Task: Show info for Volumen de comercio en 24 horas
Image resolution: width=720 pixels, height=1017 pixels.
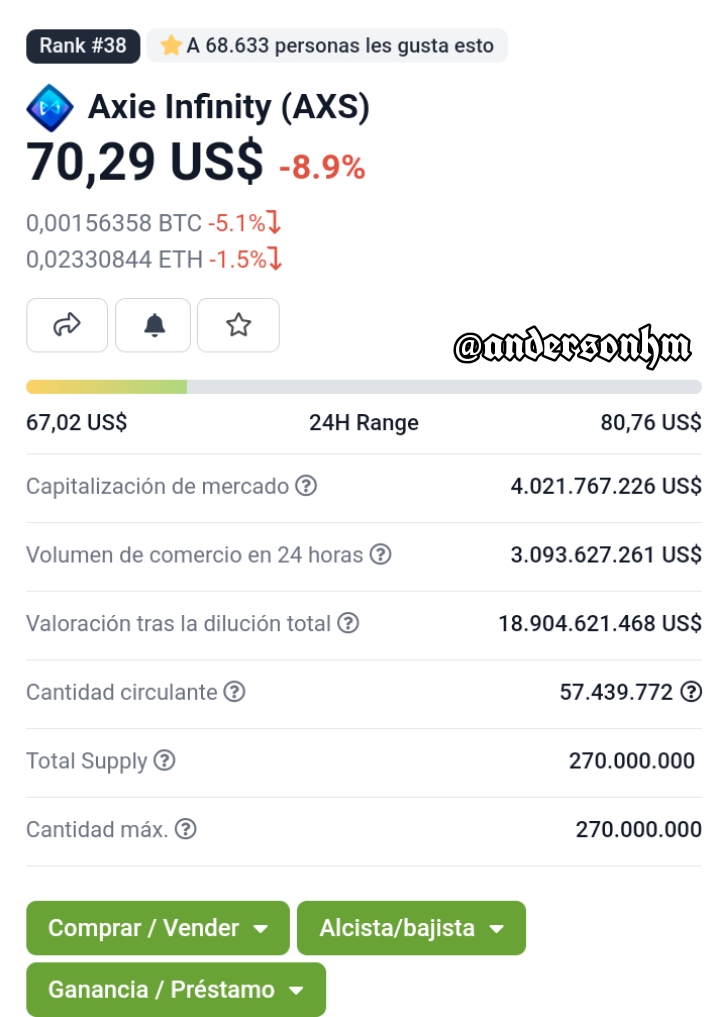Action: pos(380,555)
